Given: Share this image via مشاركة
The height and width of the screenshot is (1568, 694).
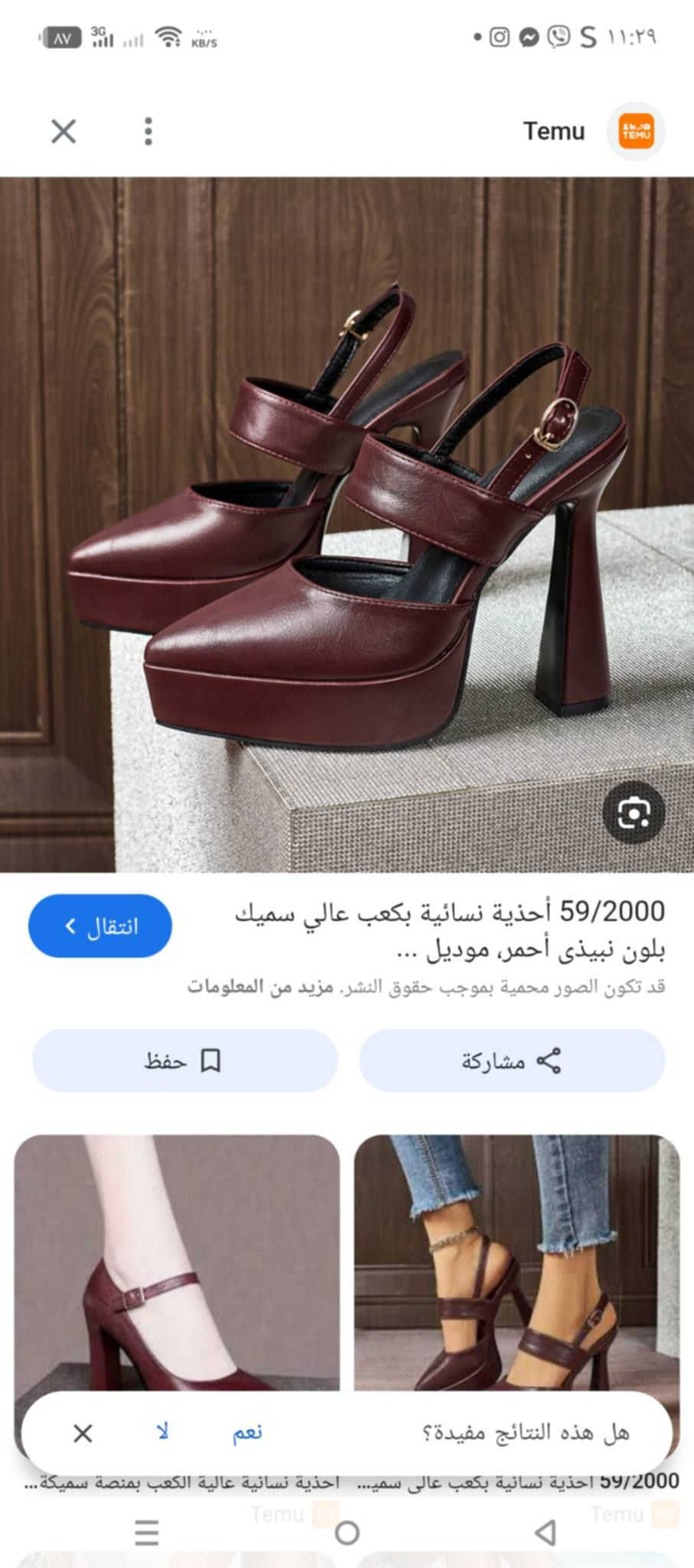Looking at the screenshot, I should coord(512,1061).
